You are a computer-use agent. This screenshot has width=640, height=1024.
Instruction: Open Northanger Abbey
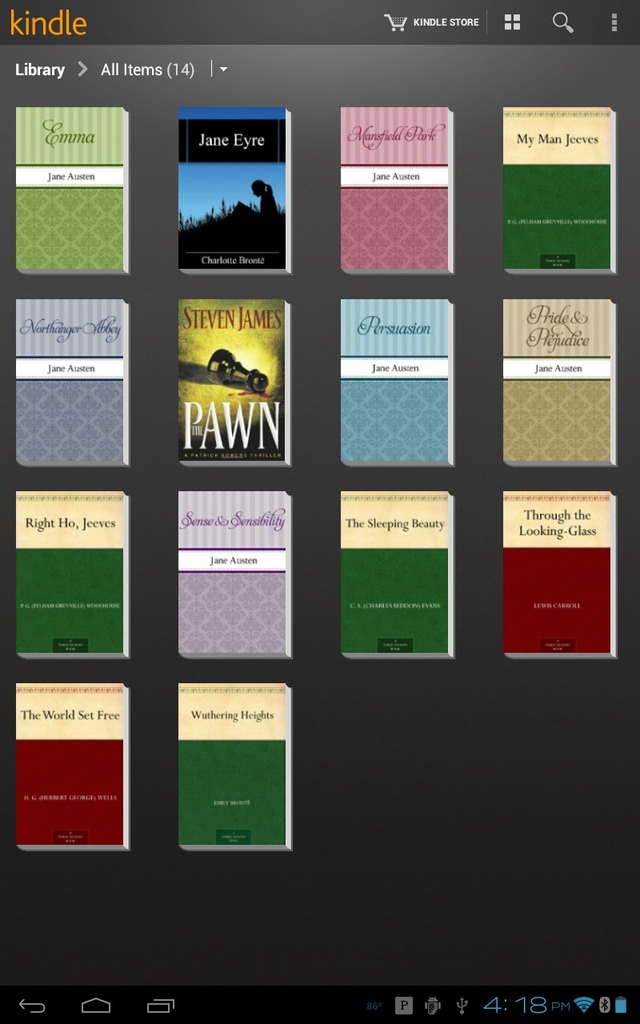tap(72, 381)
